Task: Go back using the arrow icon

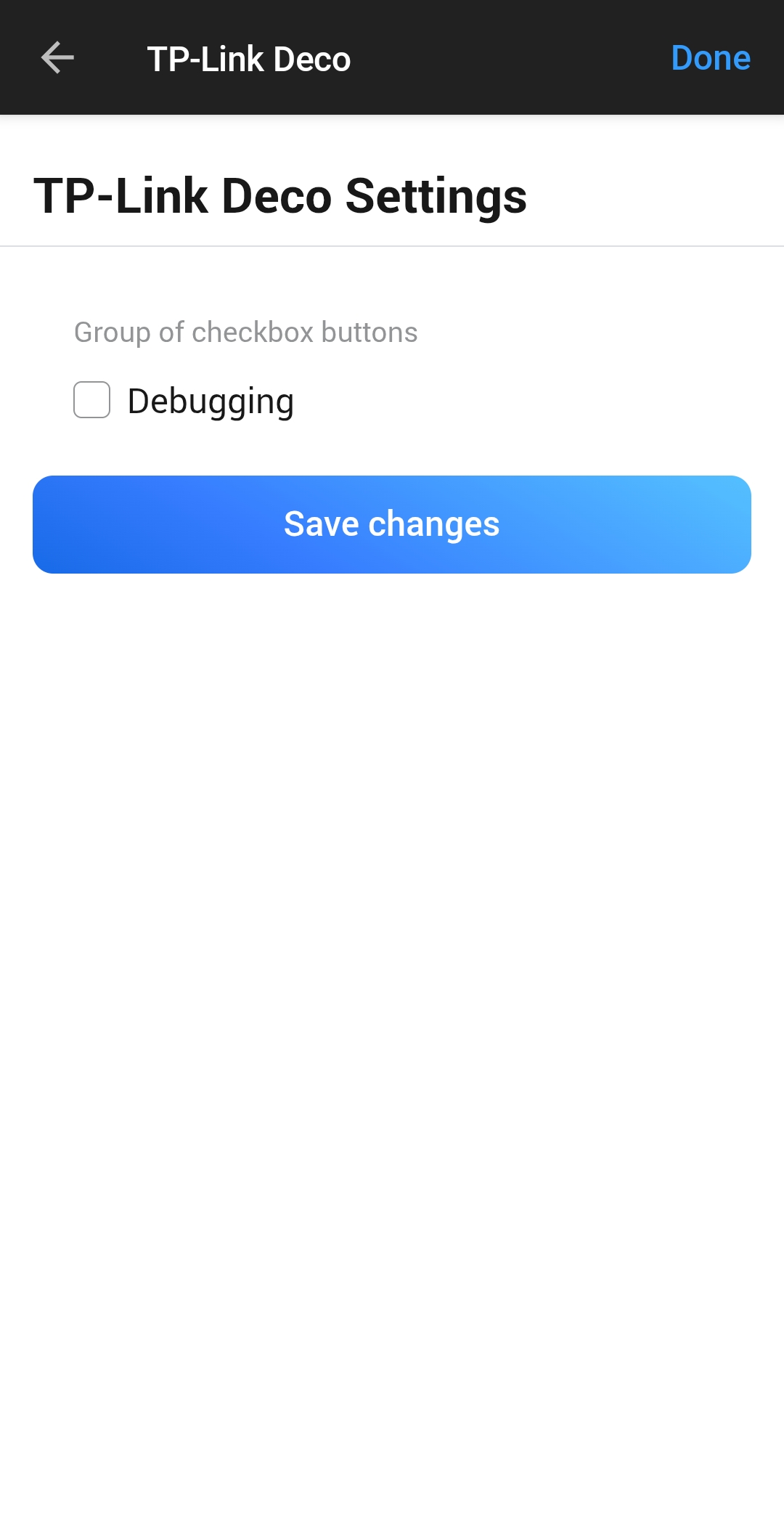Action: pos(57,58)
